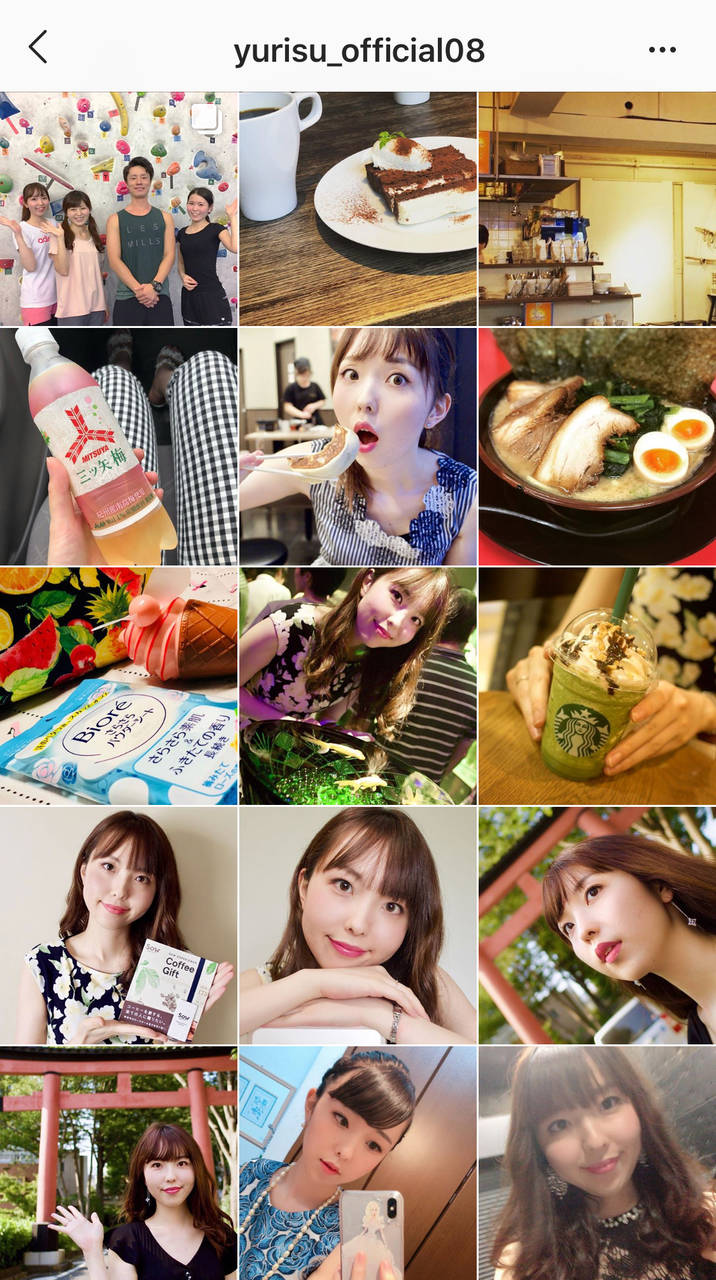This screenshot has width=716, height=1280.
Task: Open the cafe kitchen interior post
Action: tap(597, 209)
